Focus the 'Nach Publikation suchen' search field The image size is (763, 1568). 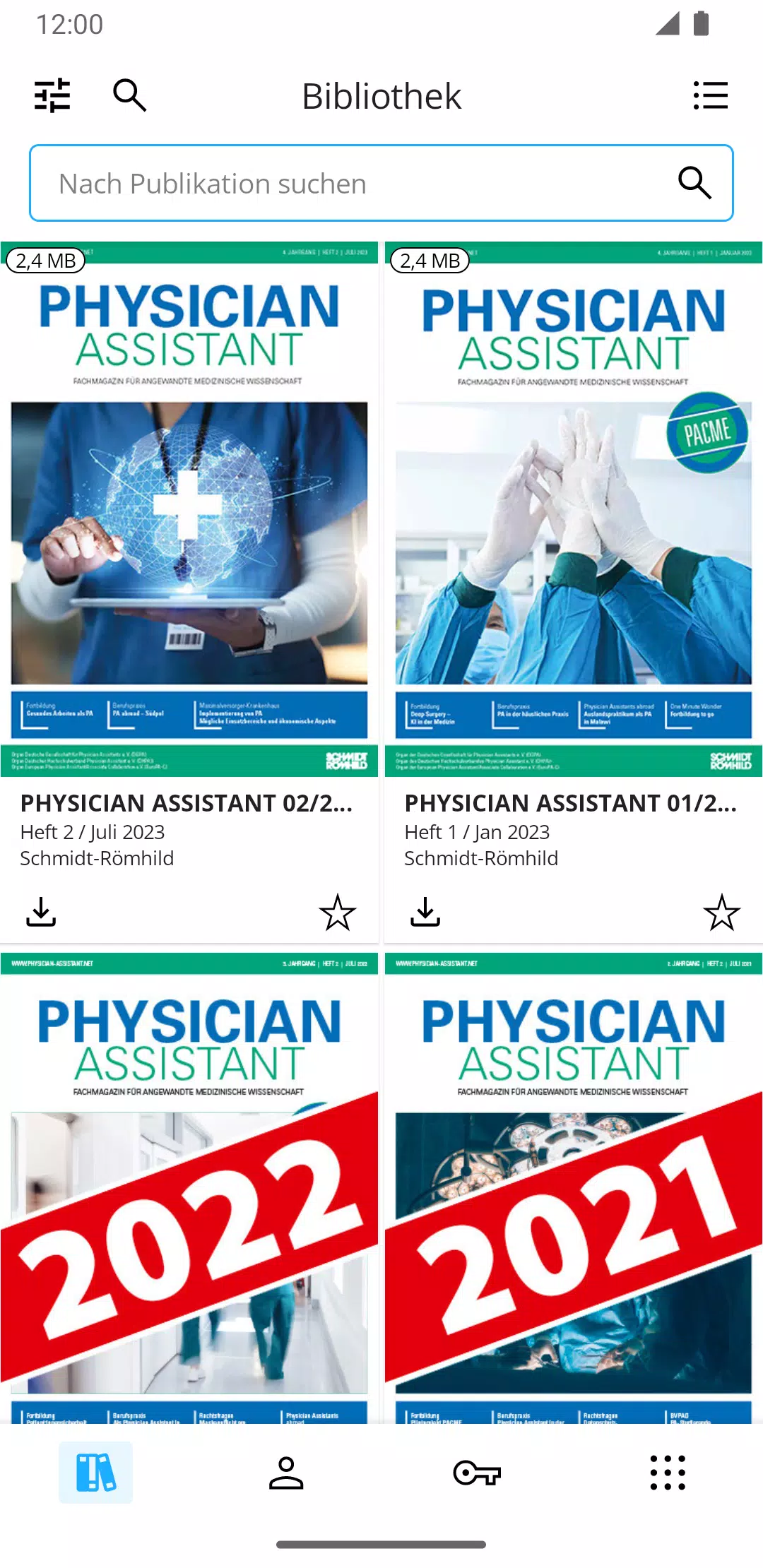point(381,183)
